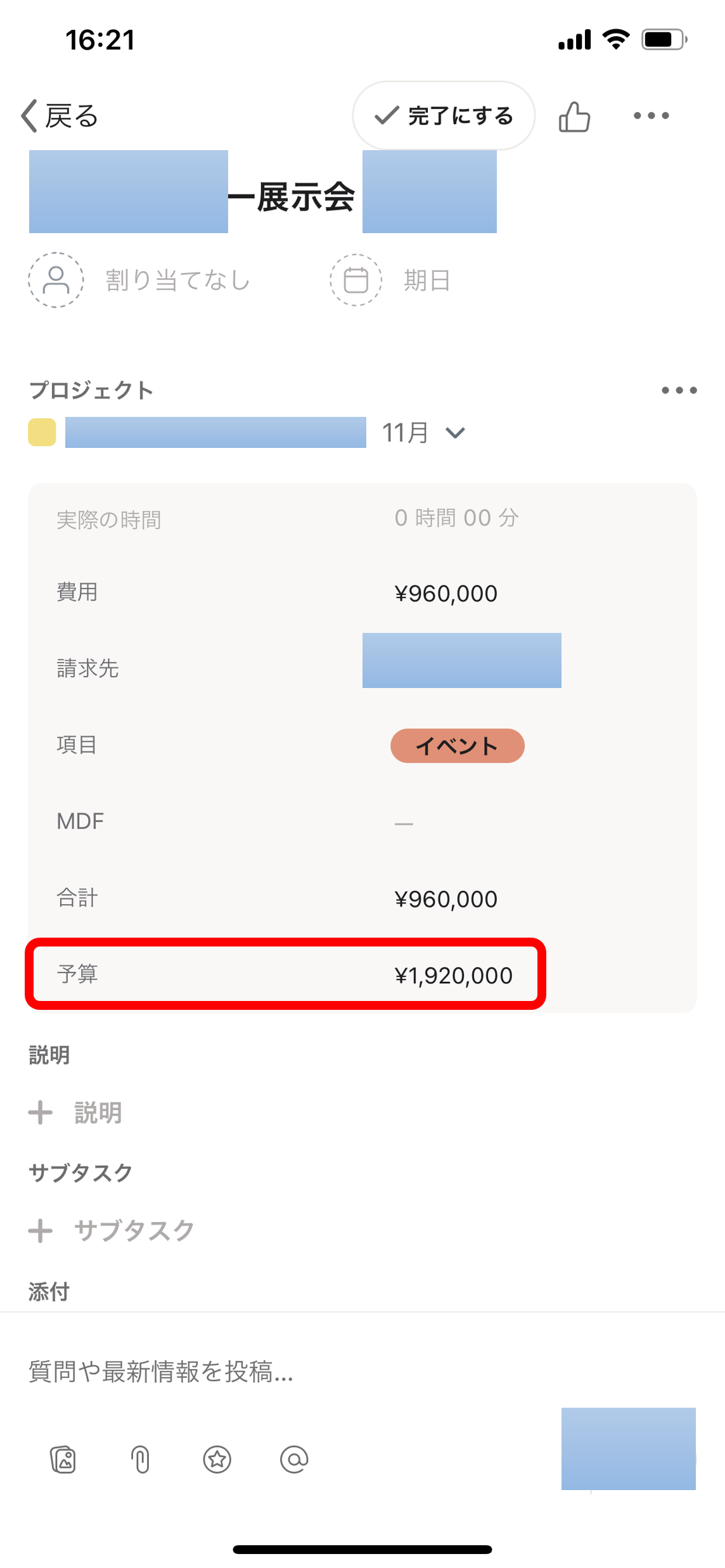Attach a file with paperclip icon

(x=141, y=1460)
